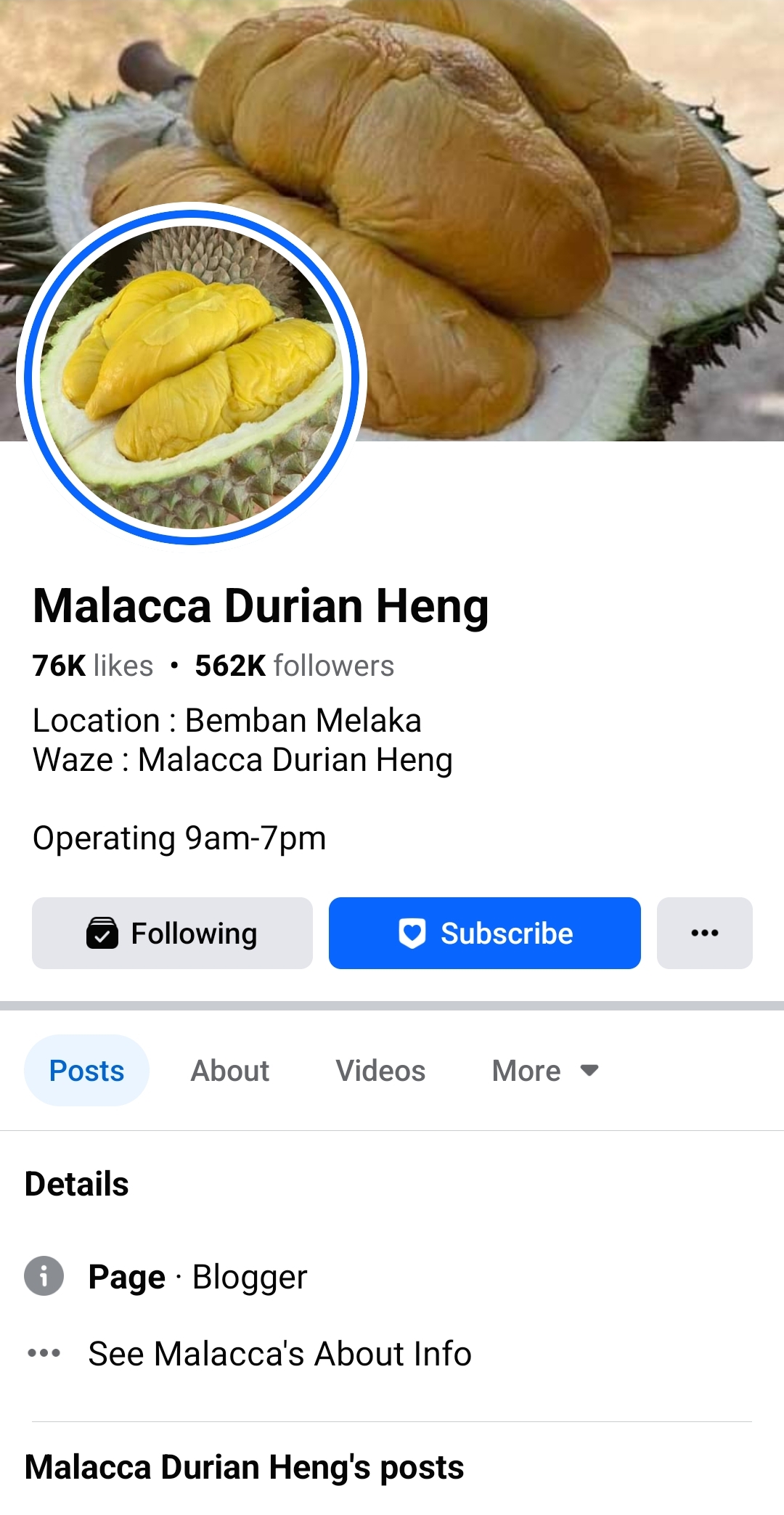The image size is (784, 1515).
Task: Switch to the About tab
Action: (x=229, y=1071)
